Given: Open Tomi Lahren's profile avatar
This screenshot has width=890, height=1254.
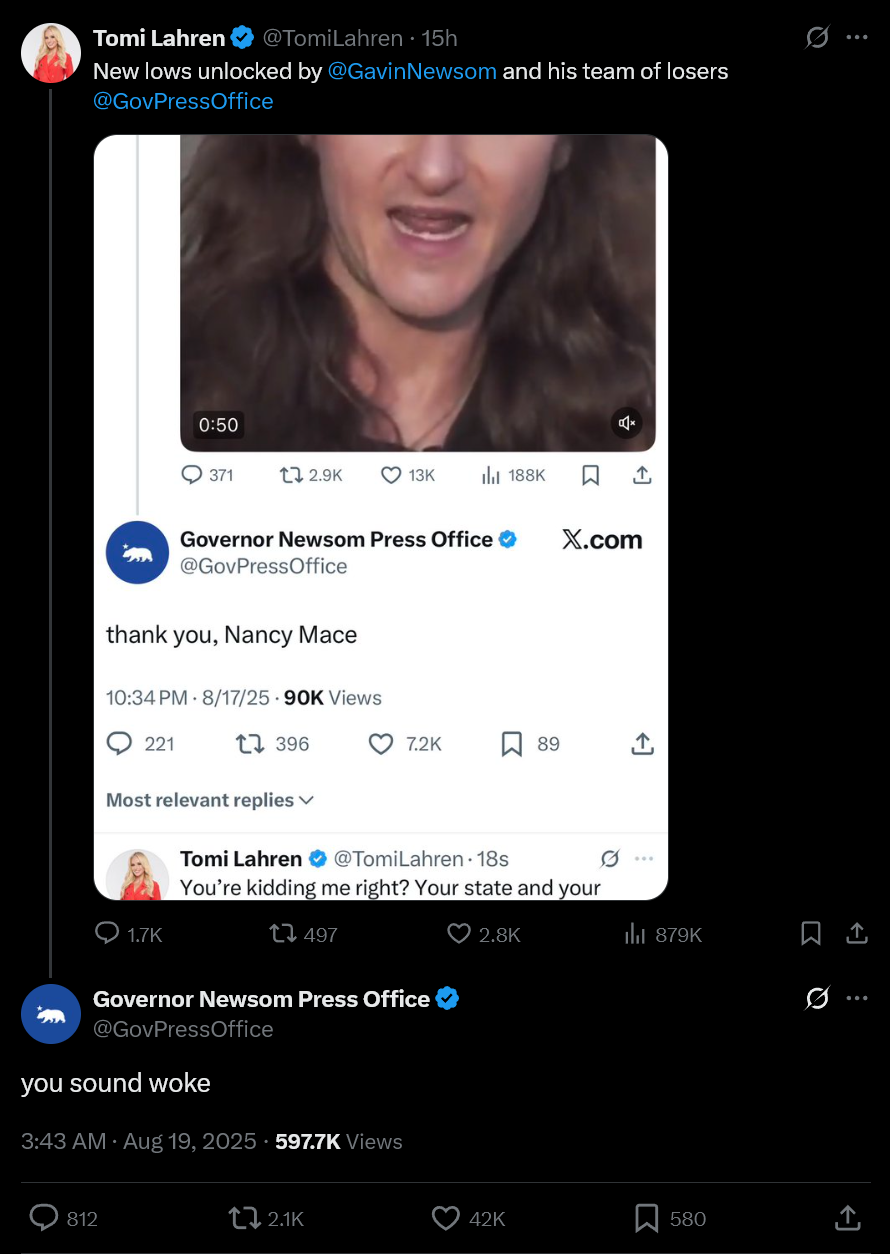Looking at the screenshot, I should point(51,53).
